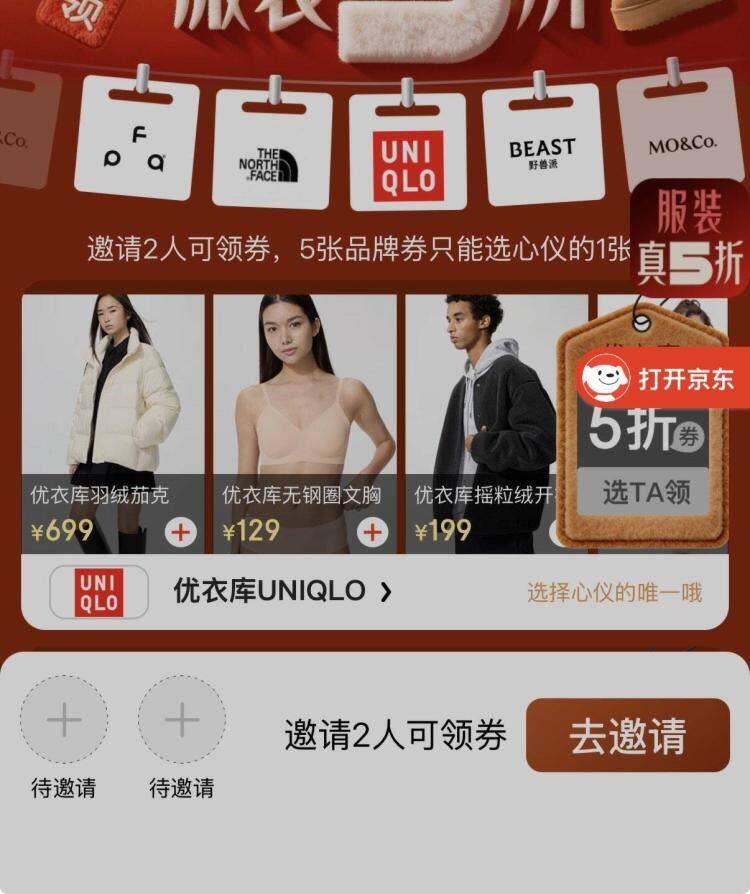Open the 优衣库UNIQLO store link
750x894 pixels.
pos(282,591)
